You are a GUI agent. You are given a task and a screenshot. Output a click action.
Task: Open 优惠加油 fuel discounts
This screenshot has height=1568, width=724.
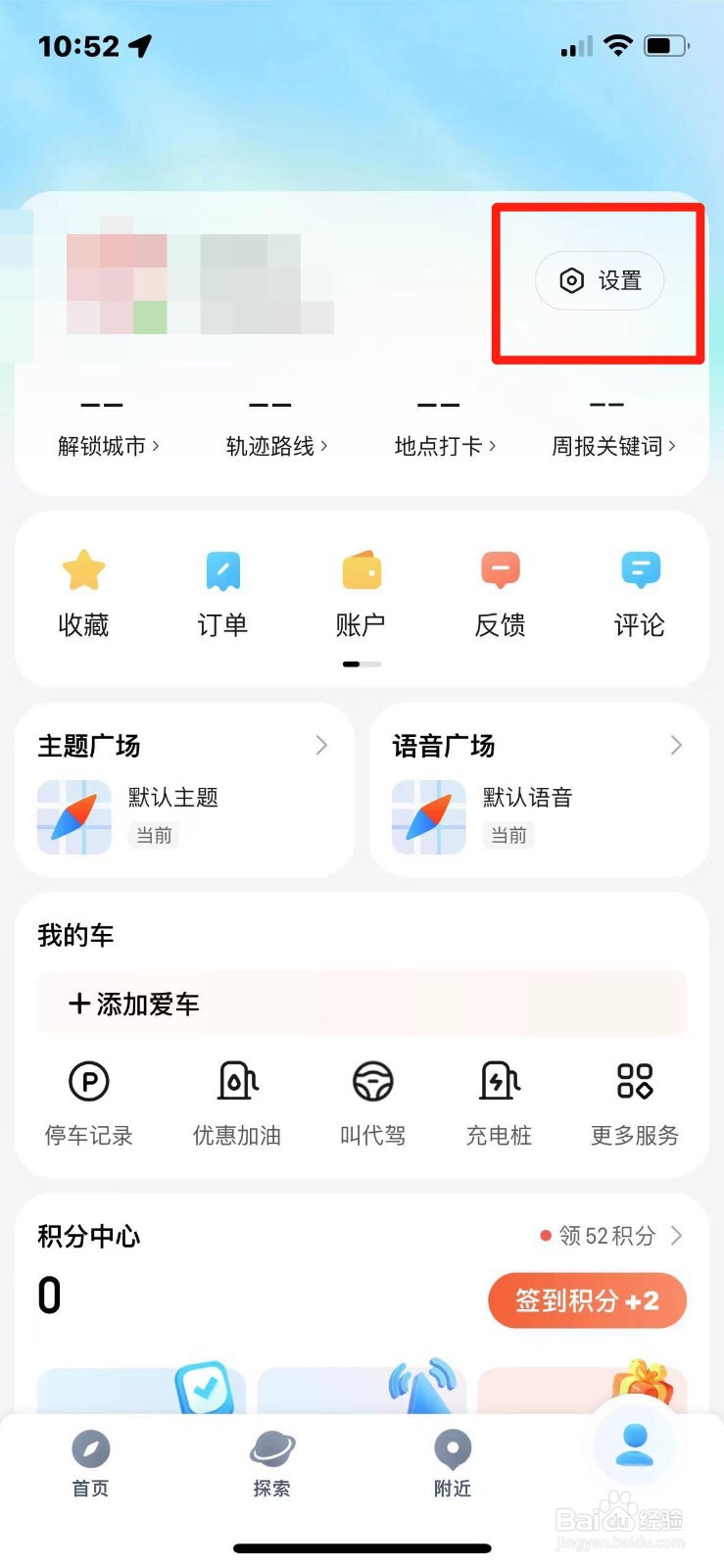pyautogui.click(x=237, y=1104)
